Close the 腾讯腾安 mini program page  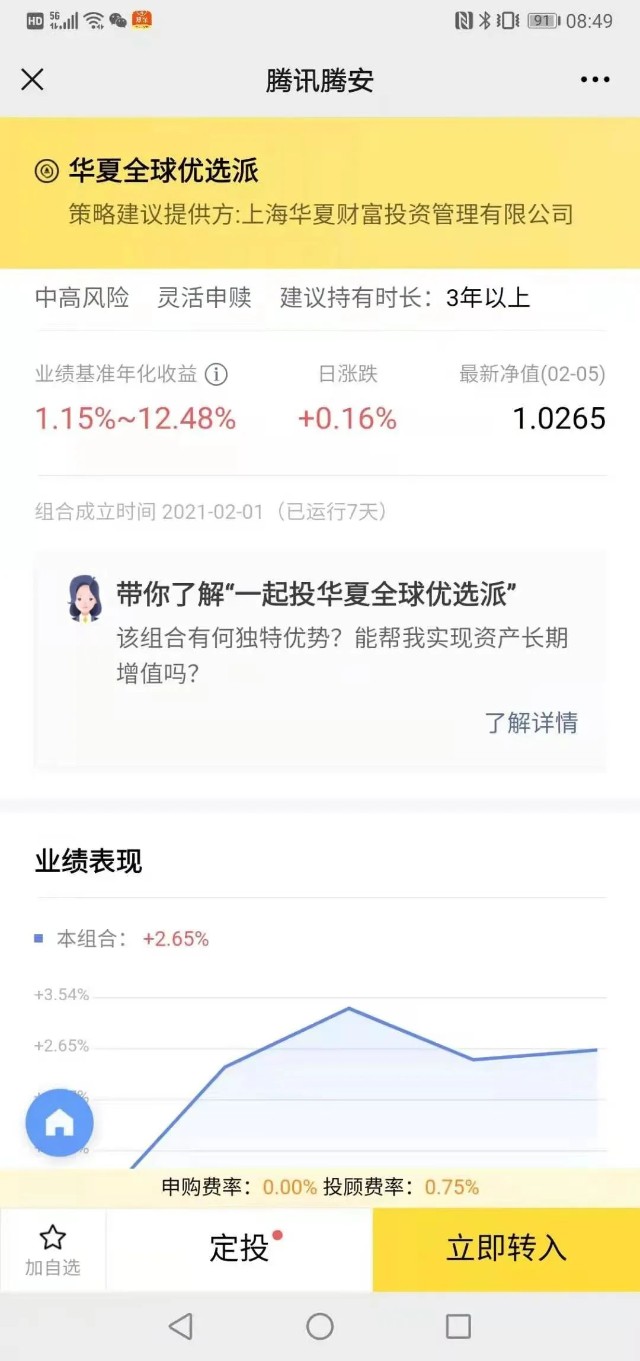point(33,80)
